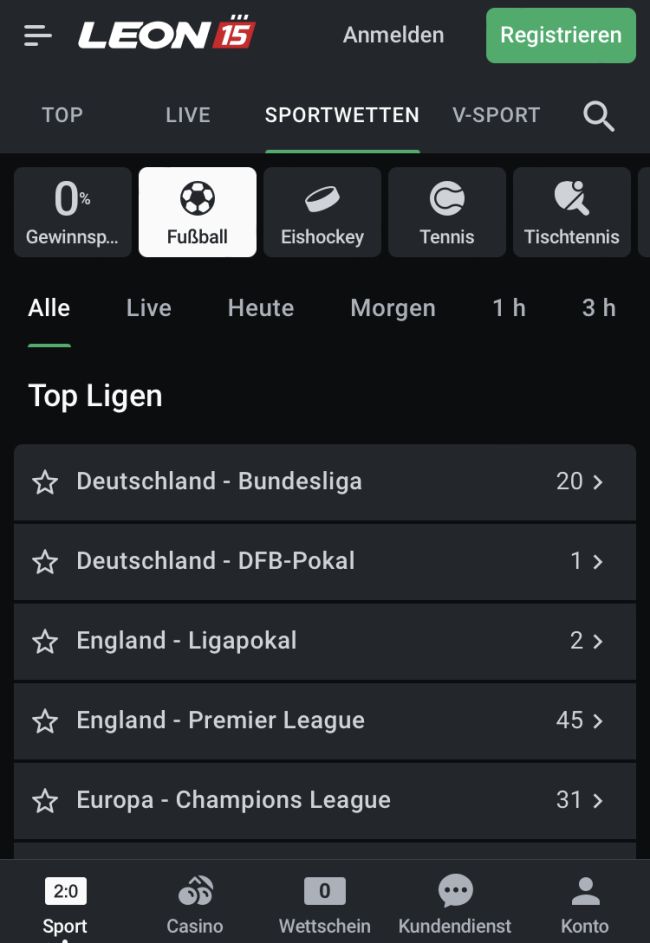This screenshot has width=650, height=943.
Task: Select the Eishockey sport chip
Action: click(322, 212)
